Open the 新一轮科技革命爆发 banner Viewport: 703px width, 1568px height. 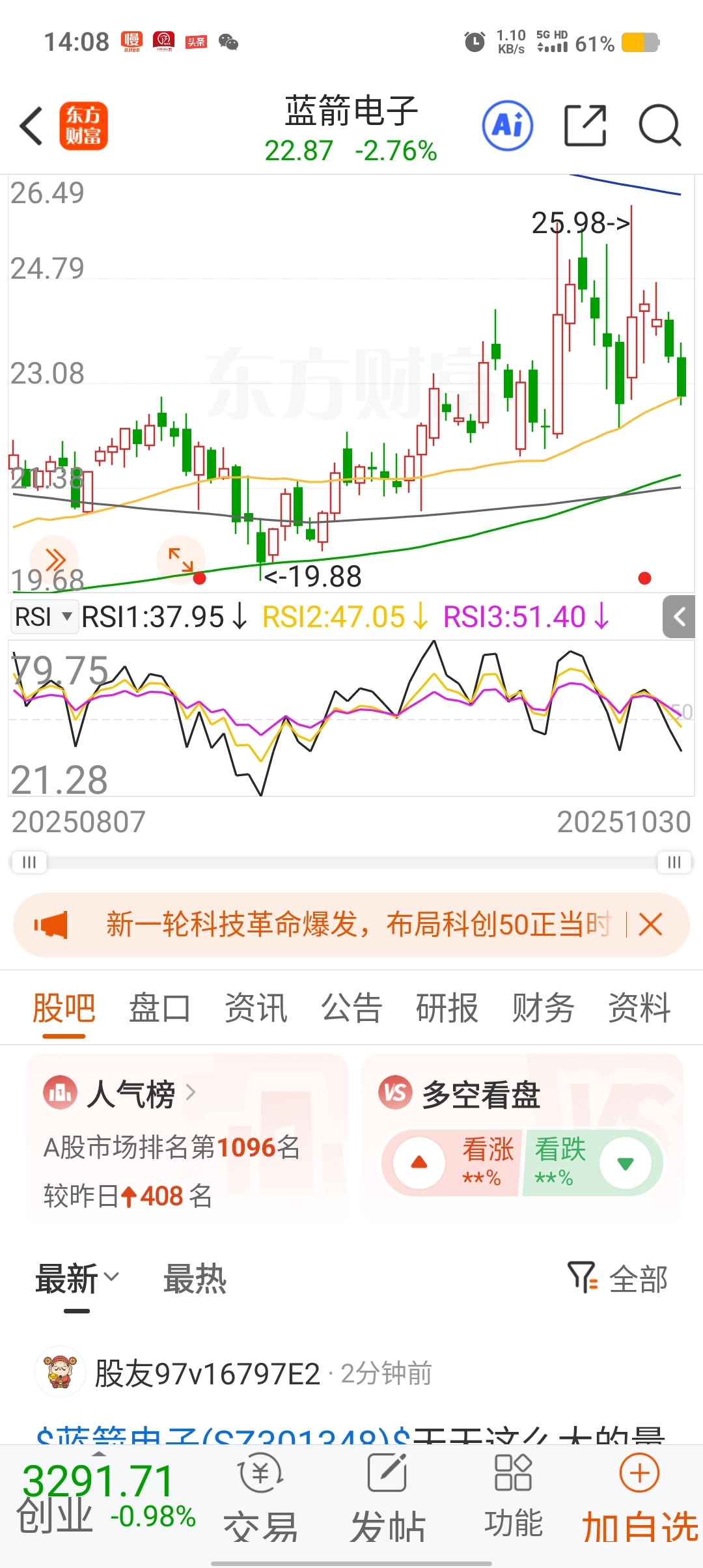358,924
